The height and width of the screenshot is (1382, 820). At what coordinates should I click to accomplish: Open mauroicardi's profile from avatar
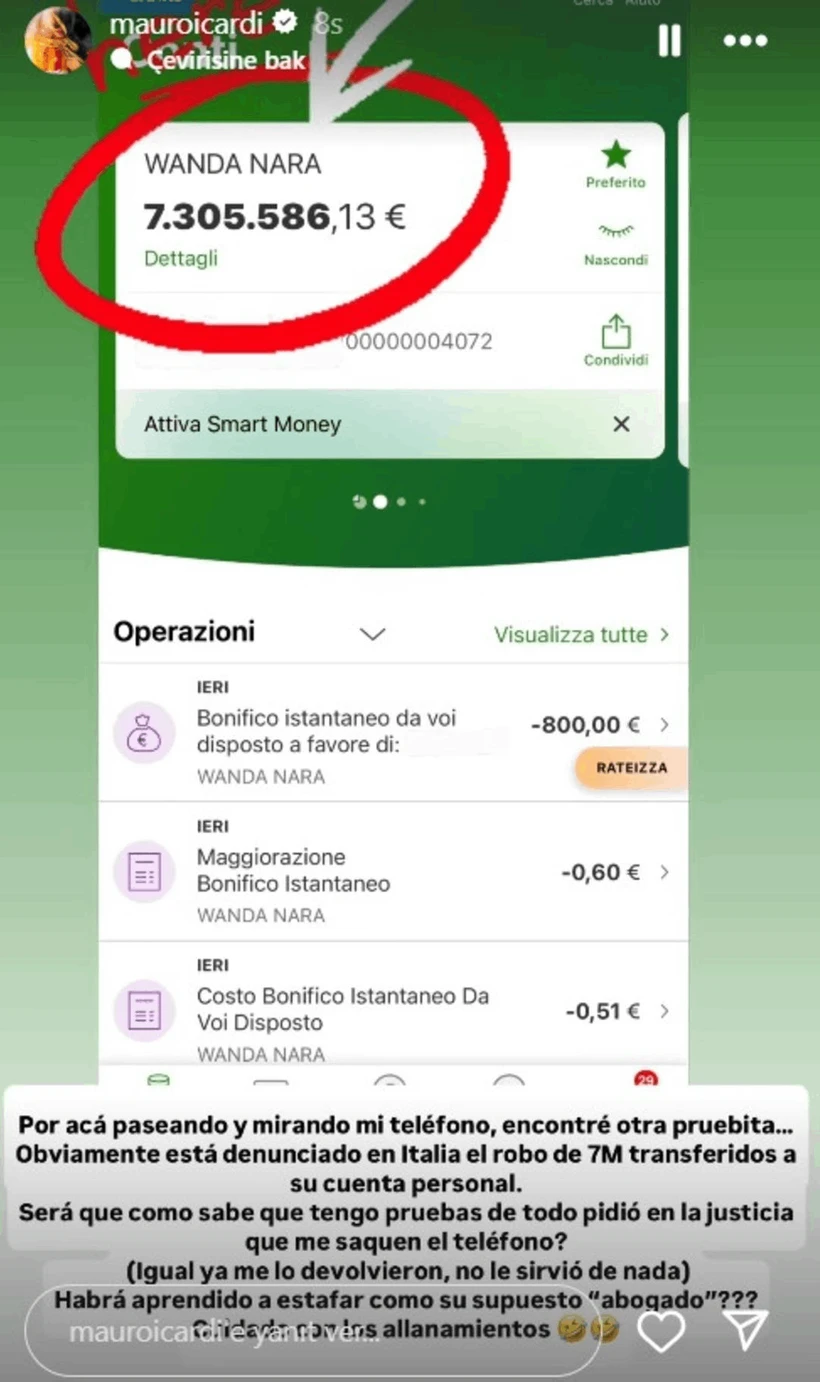click(58, 40)
